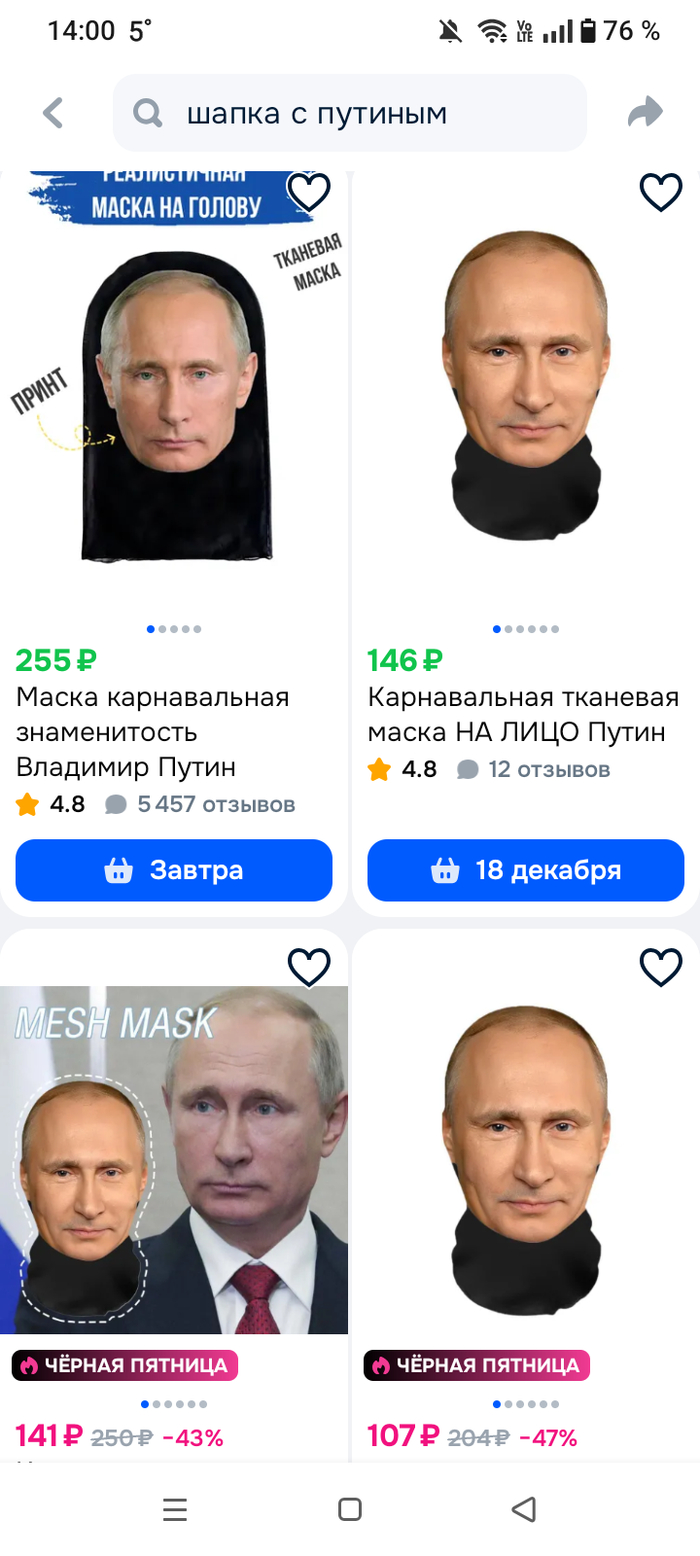The image size is (700, 1556).
Task: Favorite the 146 ₽ fabric face mask
Action: click(x=661, y=192)
